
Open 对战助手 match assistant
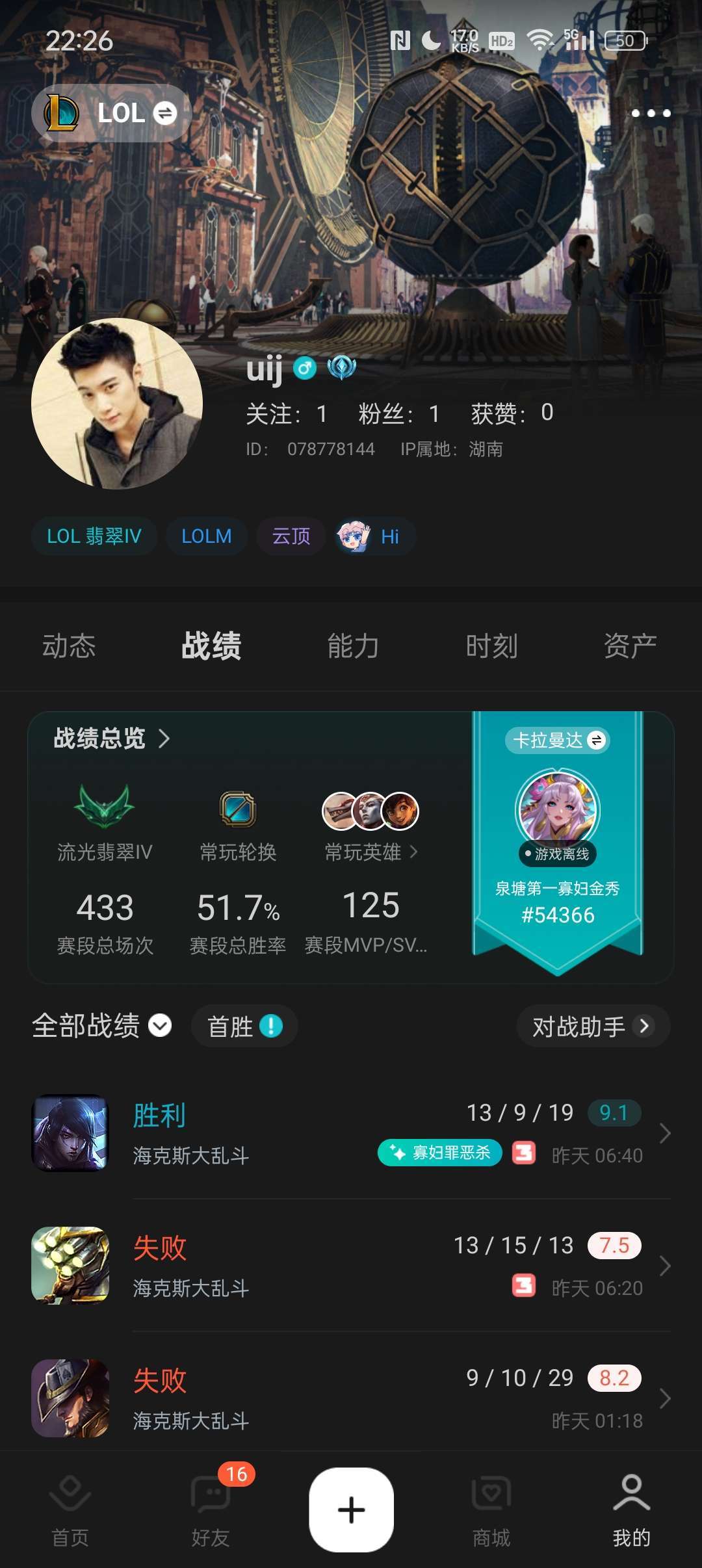click(x=592, y=1026)
